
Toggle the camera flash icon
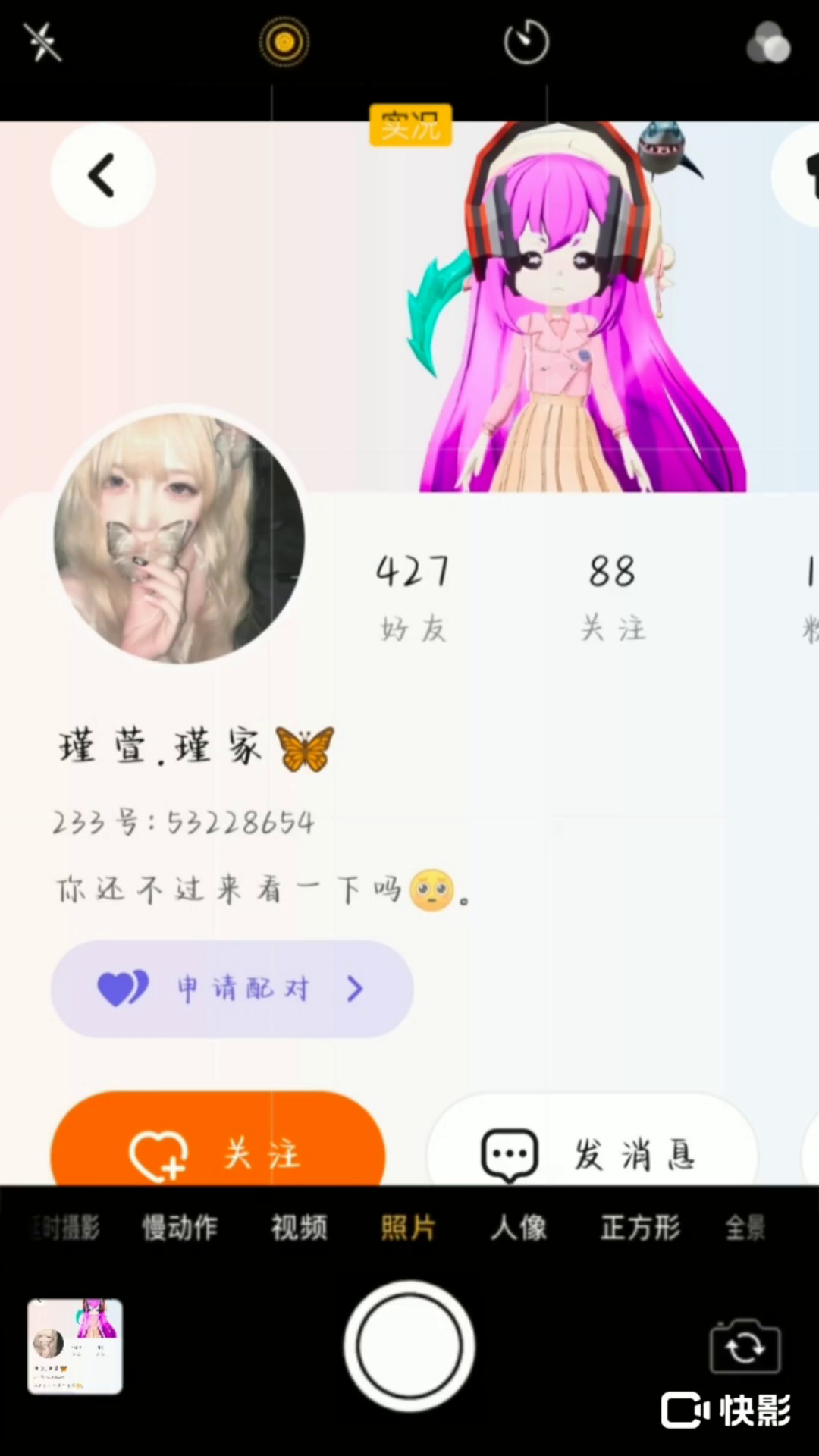point(42,41)
